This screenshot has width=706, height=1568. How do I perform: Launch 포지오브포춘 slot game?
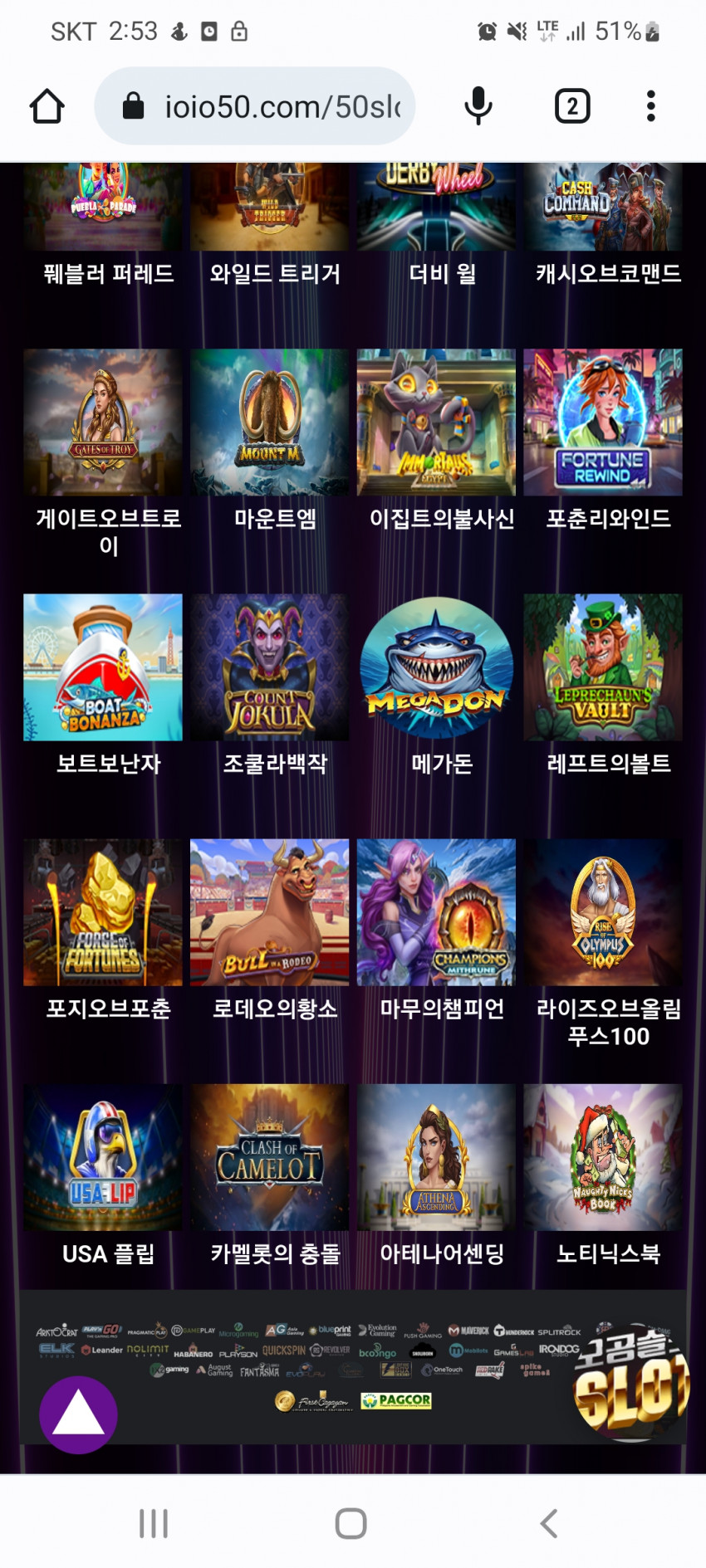tap(103, 912)
